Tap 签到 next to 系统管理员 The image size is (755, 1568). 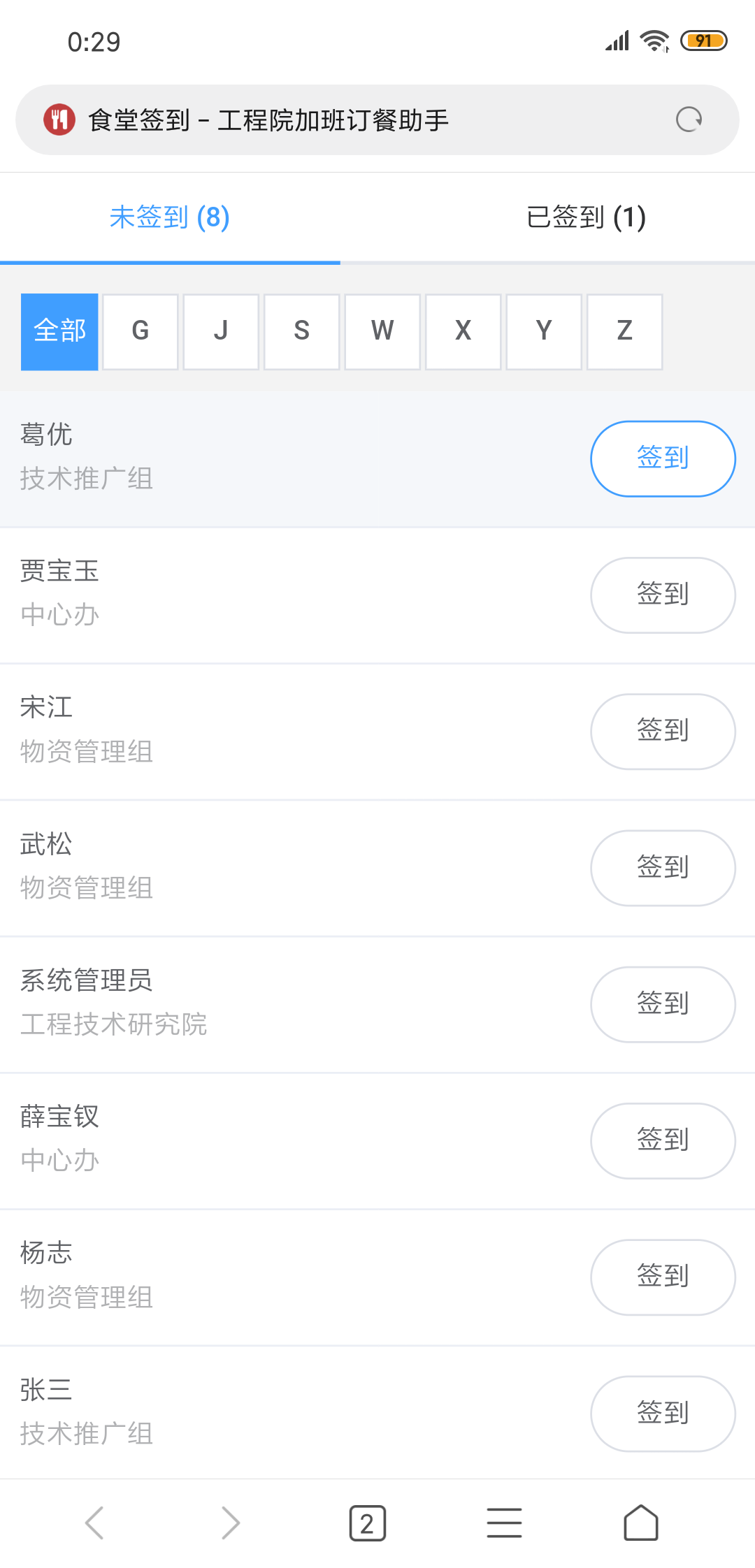click(x=663, y=1004)
